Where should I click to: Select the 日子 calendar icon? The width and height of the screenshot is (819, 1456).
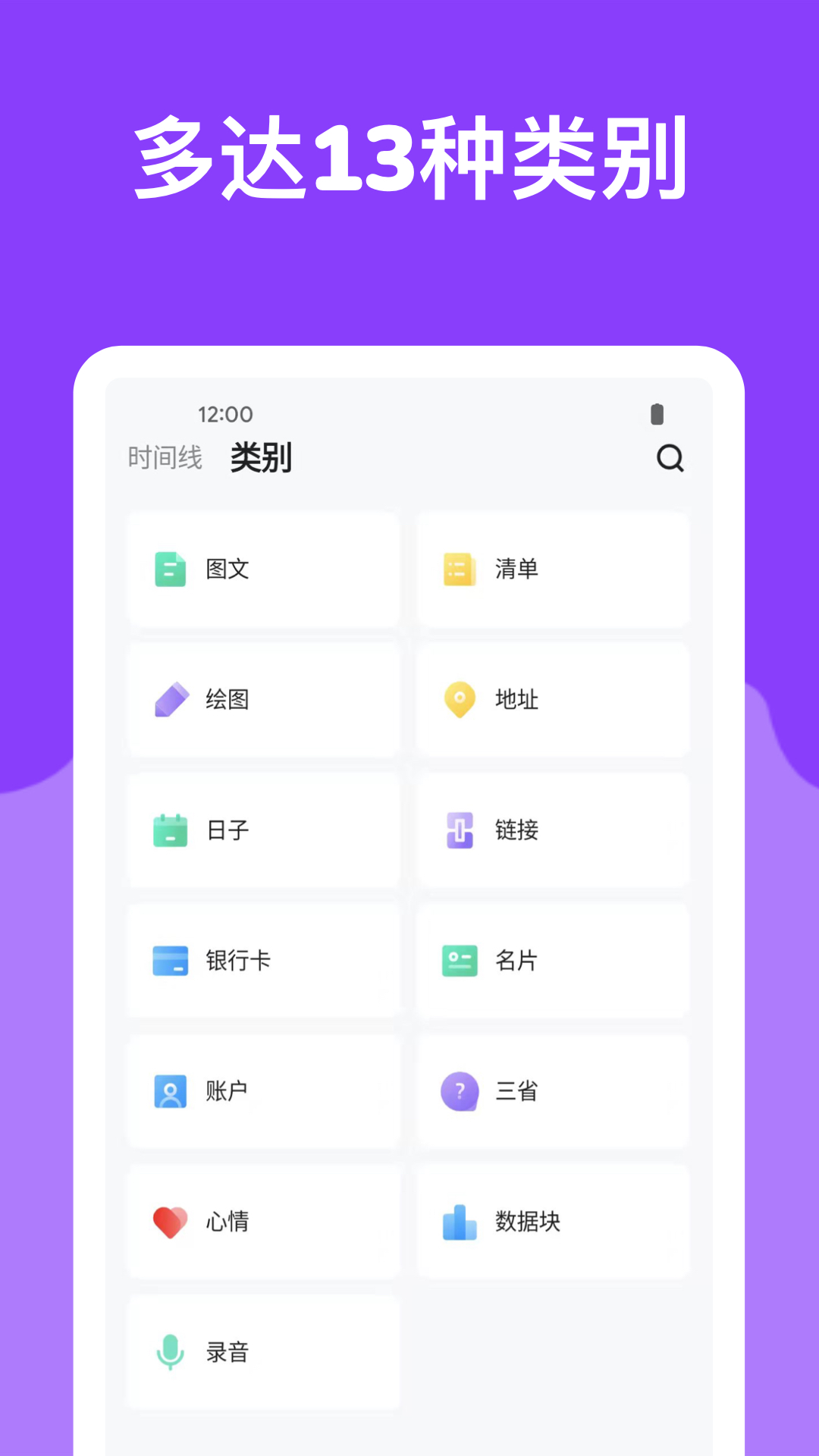[x=170, y=830]
